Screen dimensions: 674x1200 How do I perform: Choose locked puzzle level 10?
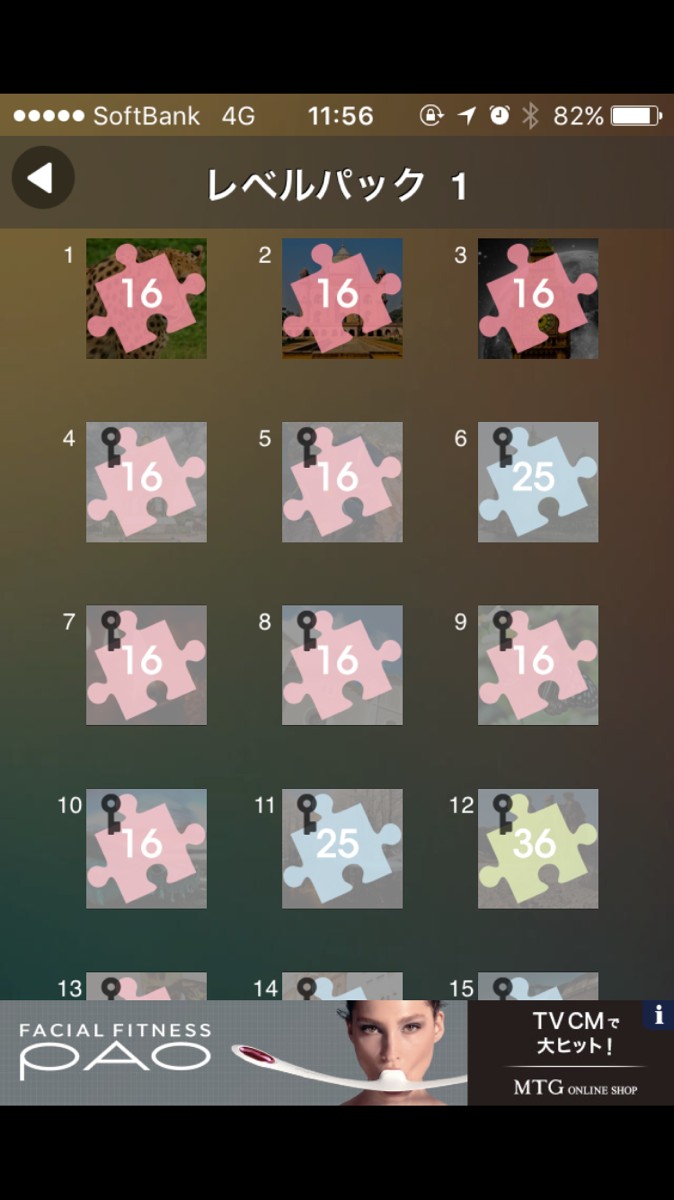pos(146,848)
